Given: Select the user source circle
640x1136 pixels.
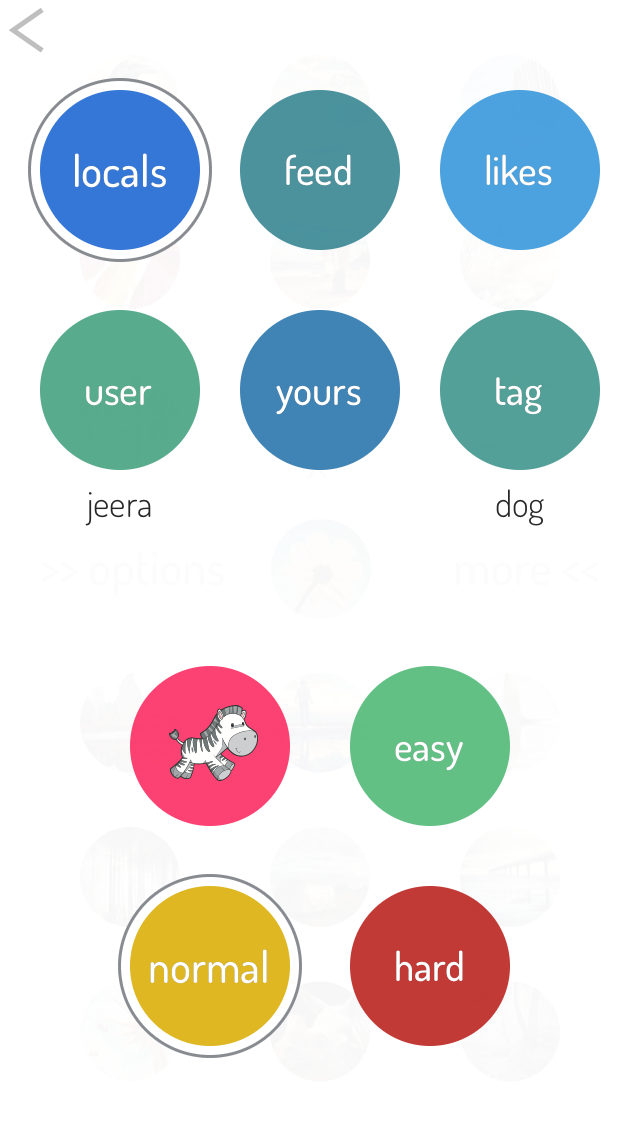Looking at the screenshot, I should coord(120,390).
